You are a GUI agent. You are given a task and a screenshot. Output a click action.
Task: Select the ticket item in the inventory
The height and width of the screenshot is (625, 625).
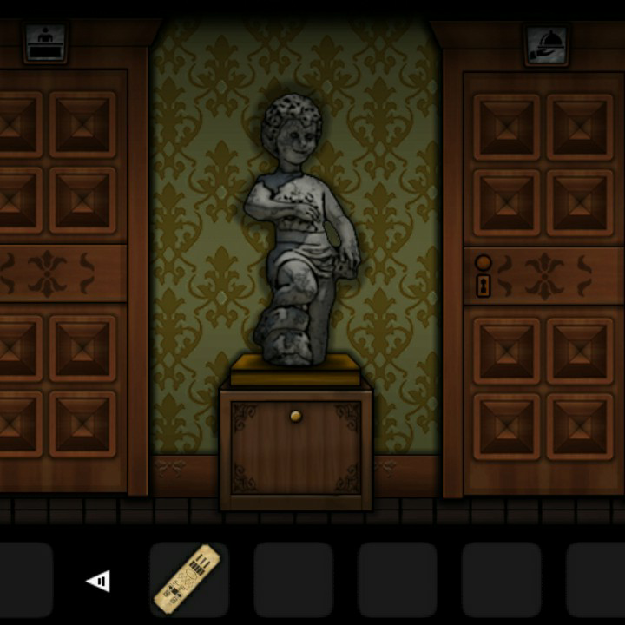point(186,580)
